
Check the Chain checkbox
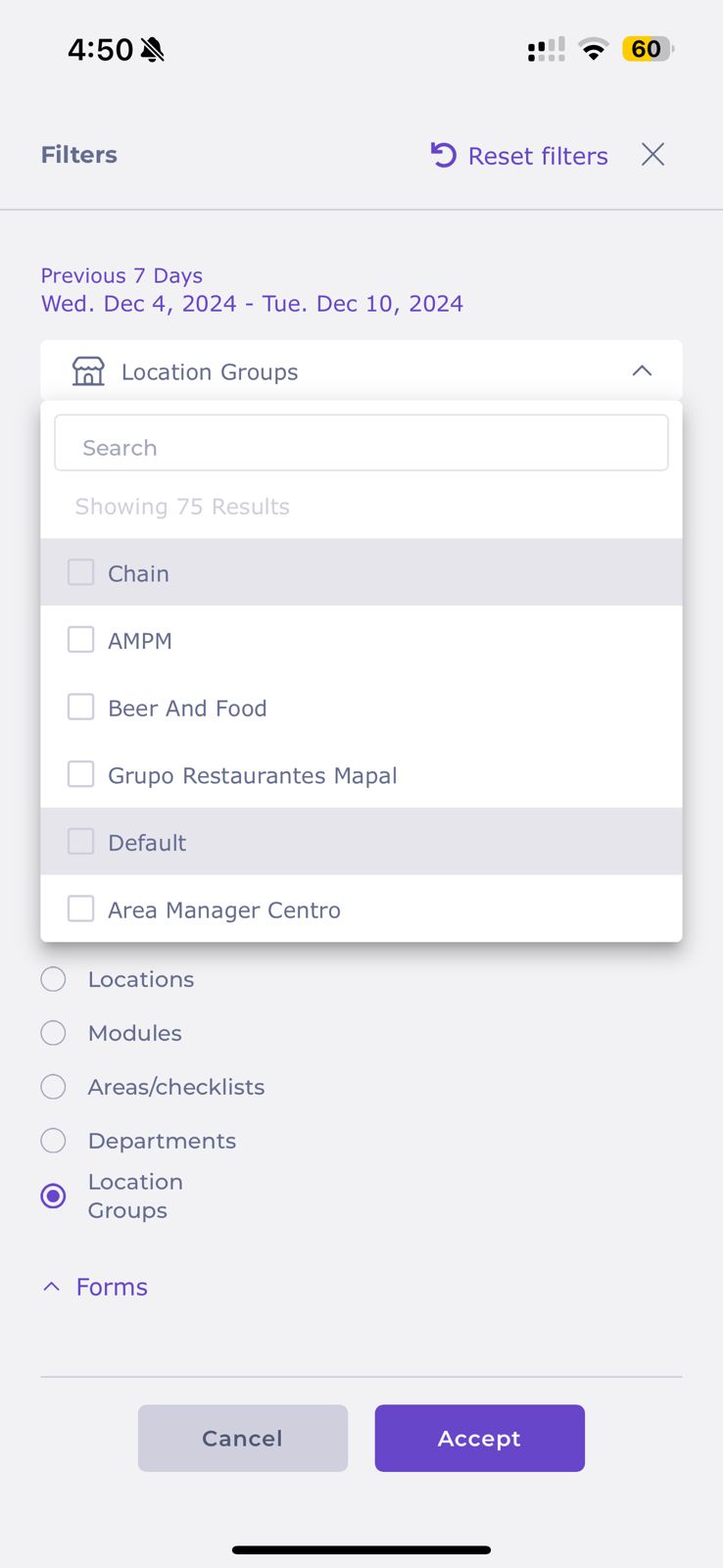80,572
